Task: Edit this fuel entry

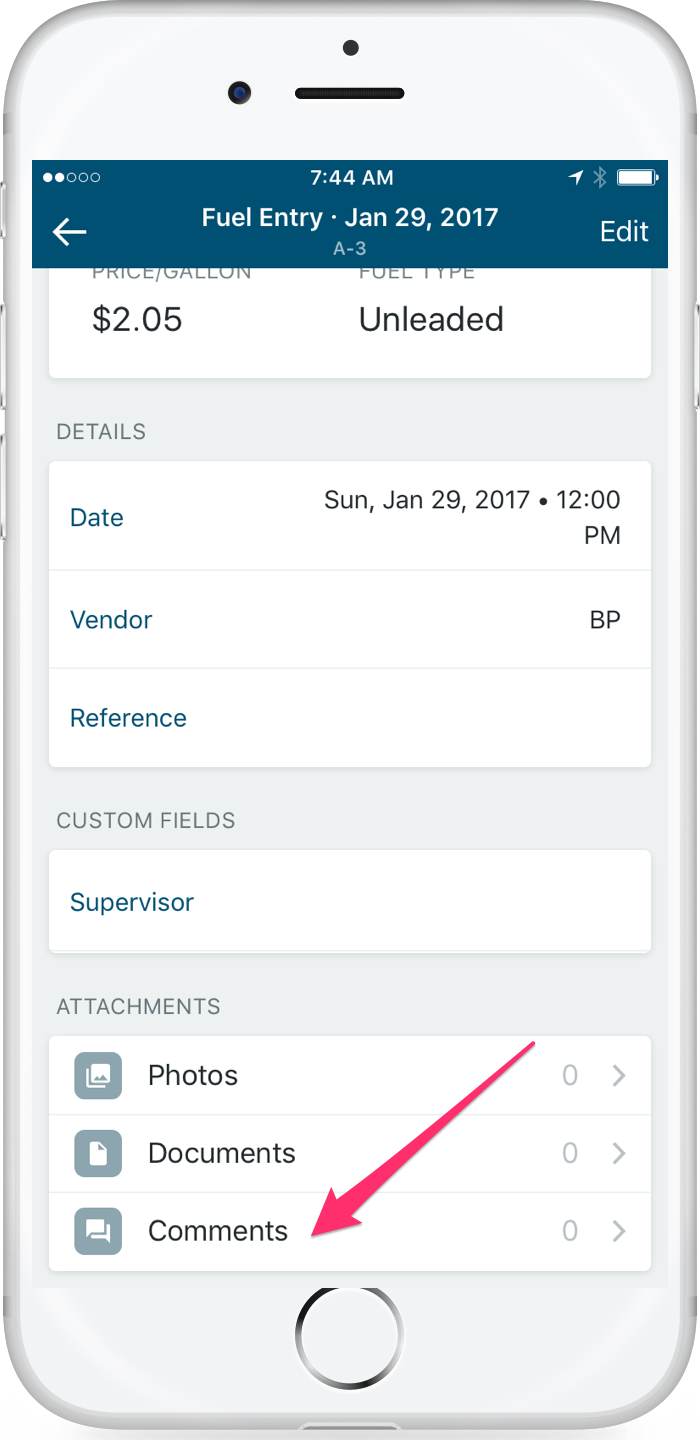Action: tap(624, 232)
